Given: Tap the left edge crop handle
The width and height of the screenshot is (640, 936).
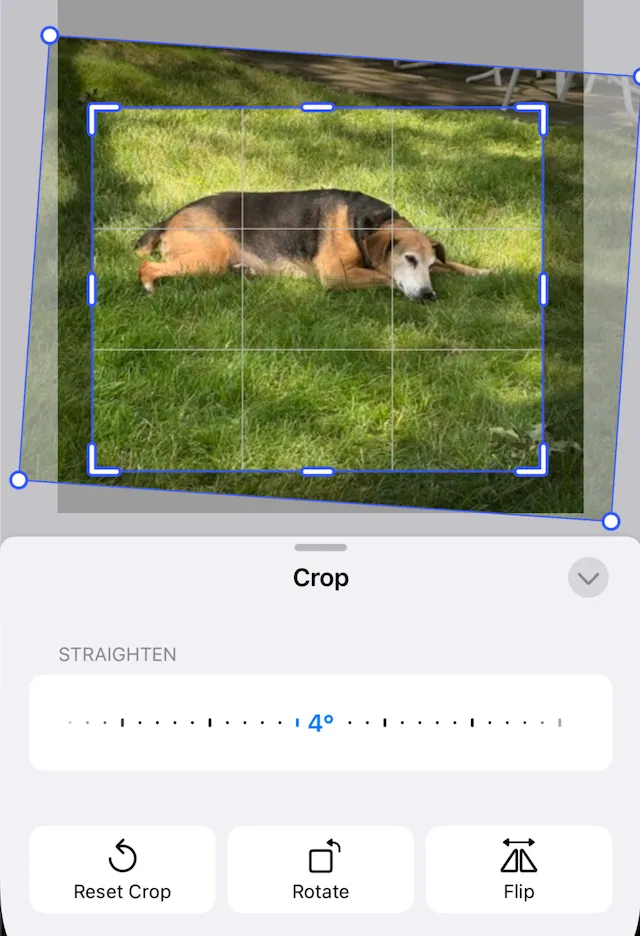Looking at the screenshot, I should point(92,289).
